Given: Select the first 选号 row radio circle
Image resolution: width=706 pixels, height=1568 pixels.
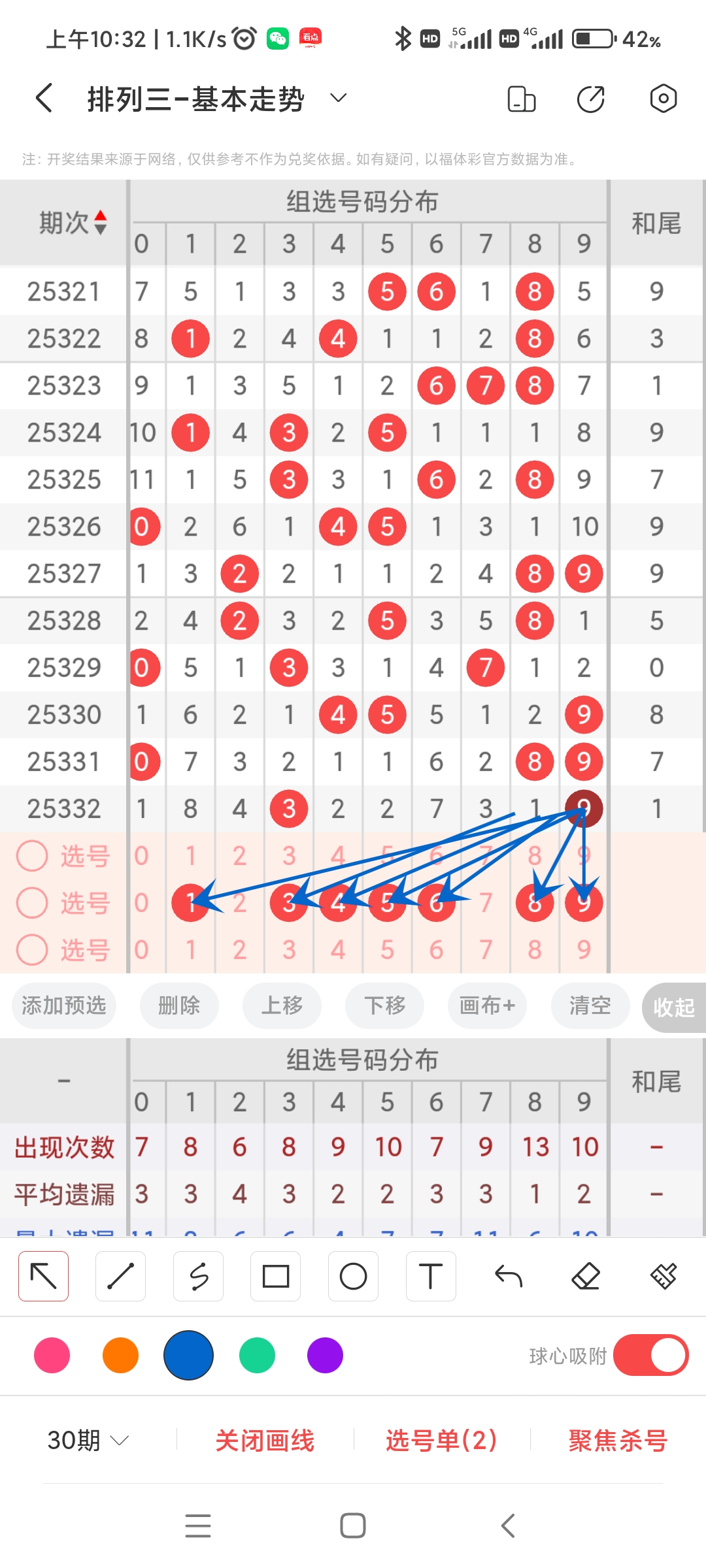Looking at the screenshot, I should (x=31, y=856).
